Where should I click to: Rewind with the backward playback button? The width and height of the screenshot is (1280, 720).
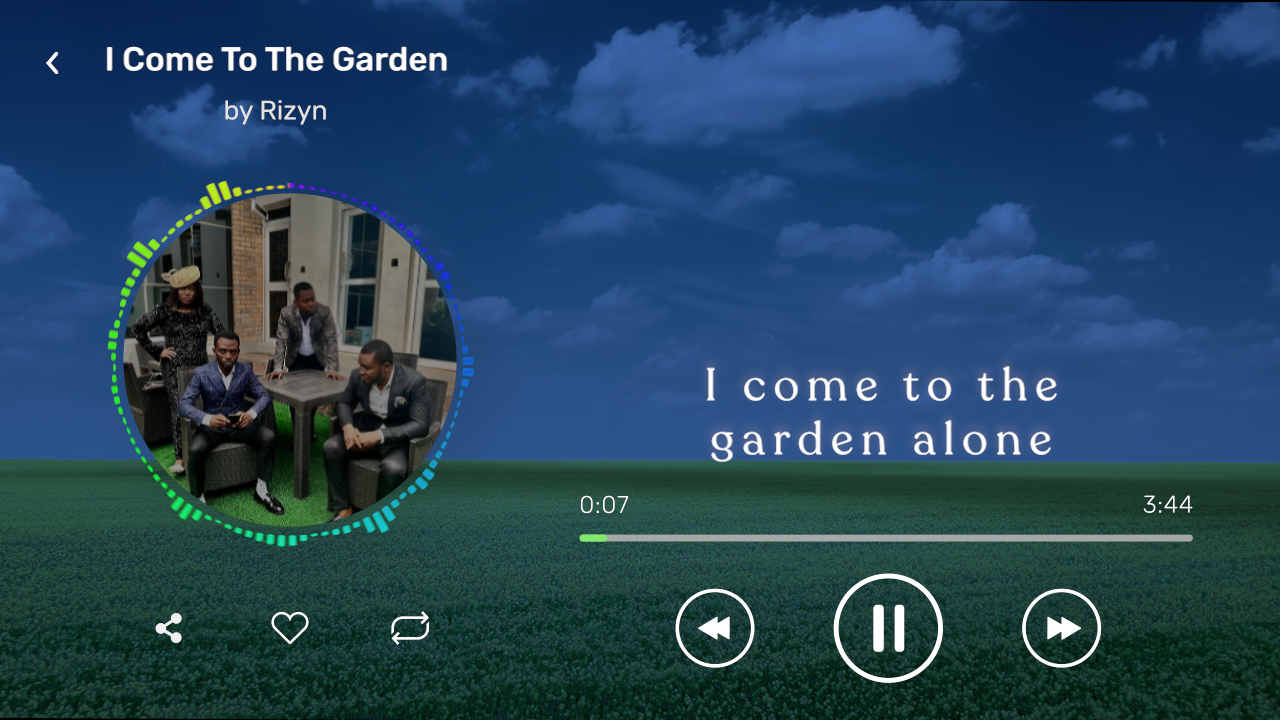(714, 628)
